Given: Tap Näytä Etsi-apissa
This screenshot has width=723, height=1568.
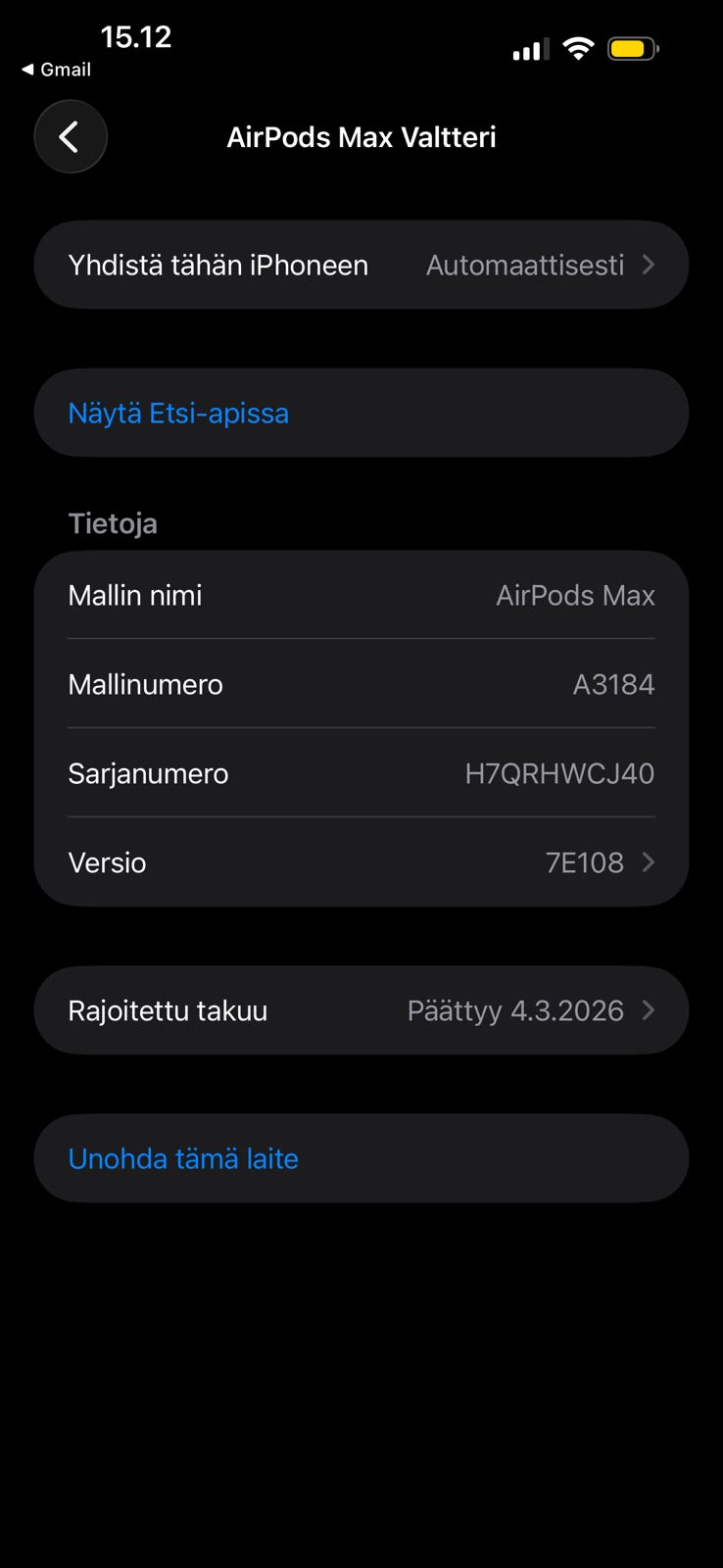Looking at the screenshot, I should pos(178,414).
